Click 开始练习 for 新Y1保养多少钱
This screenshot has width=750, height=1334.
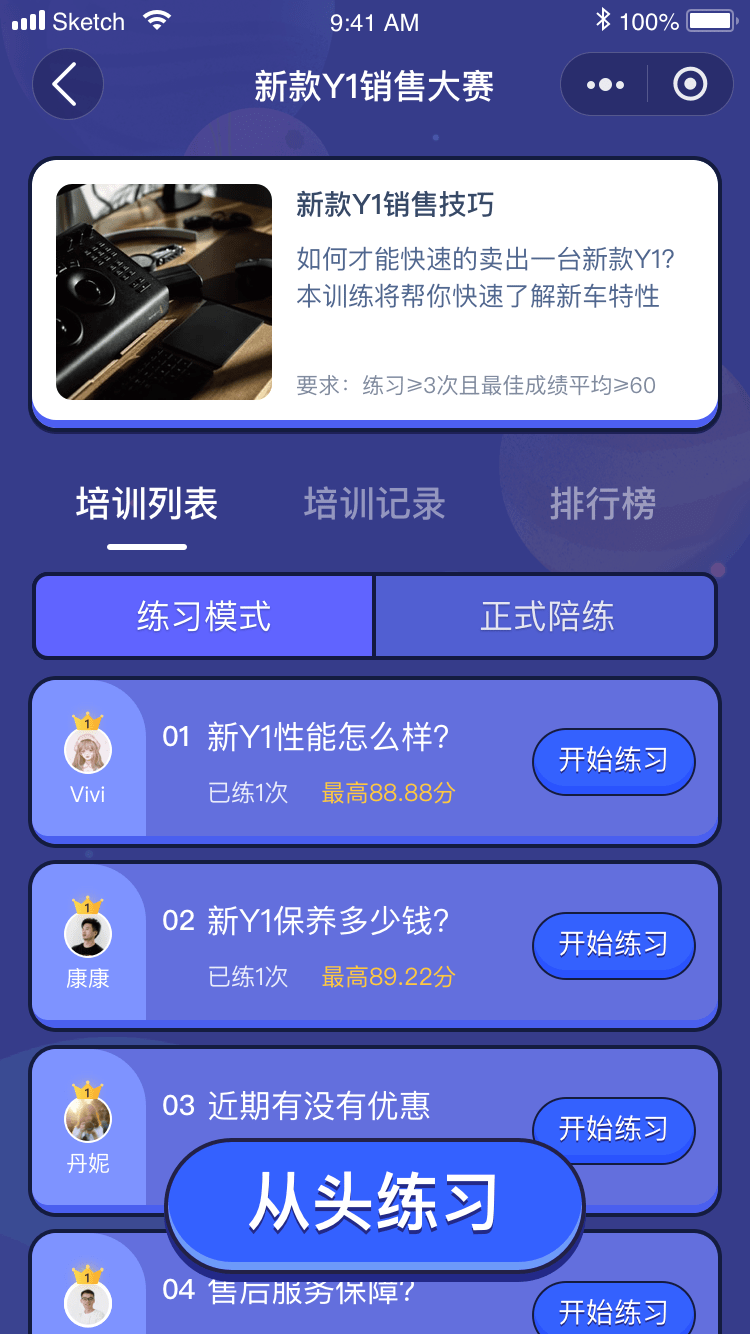[x=613, y=945]
